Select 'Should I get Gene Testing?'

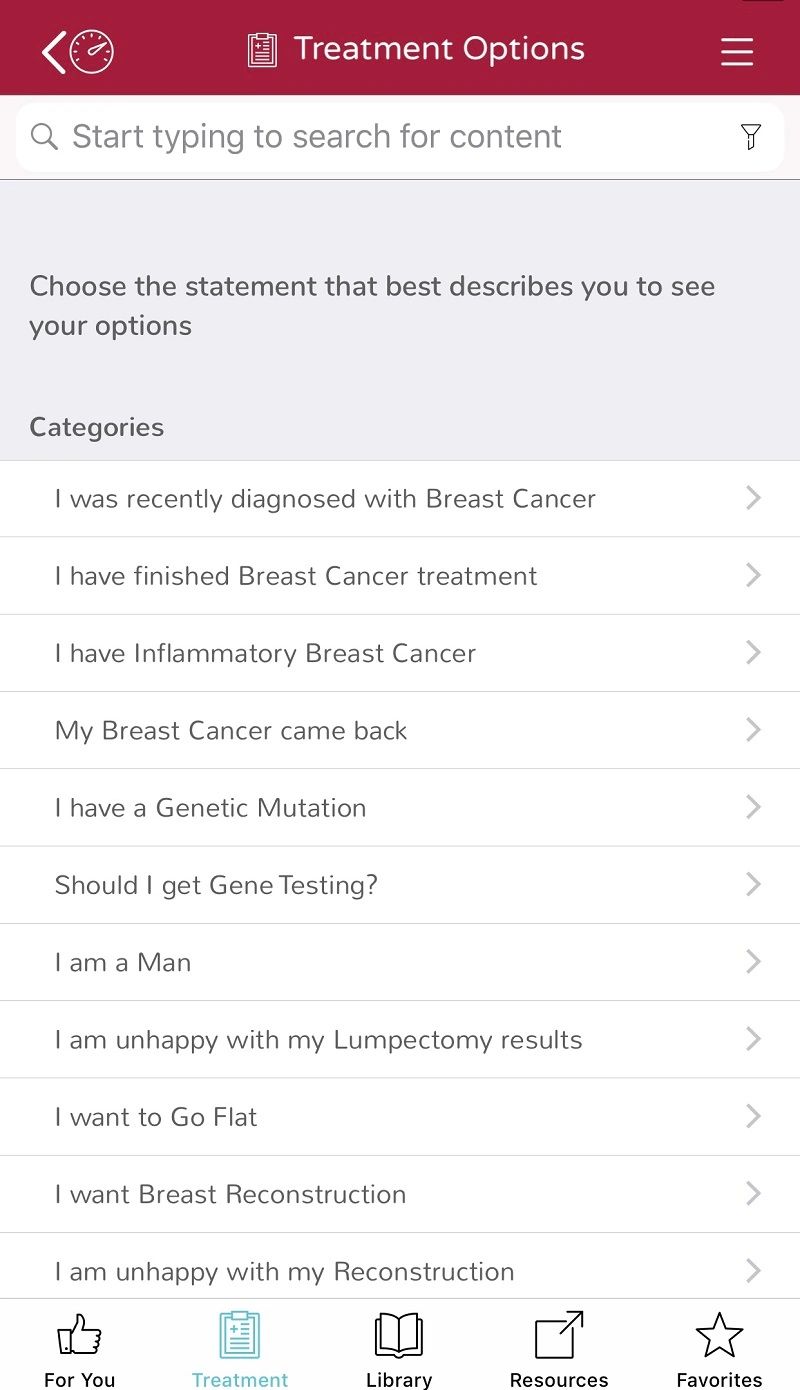[400, 885]
